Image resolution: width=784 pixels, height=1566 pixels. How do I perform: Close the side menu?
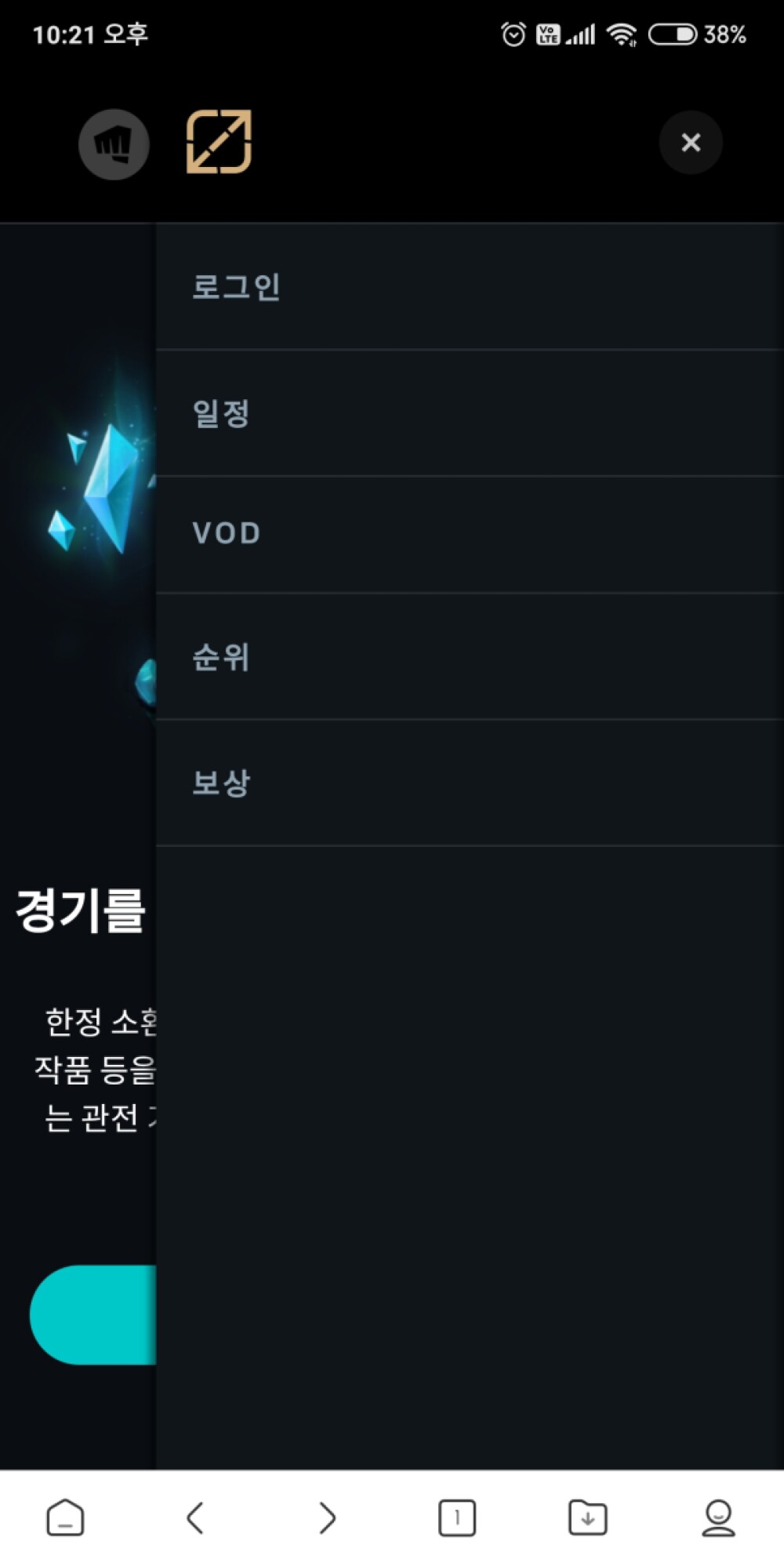point(690,143)
